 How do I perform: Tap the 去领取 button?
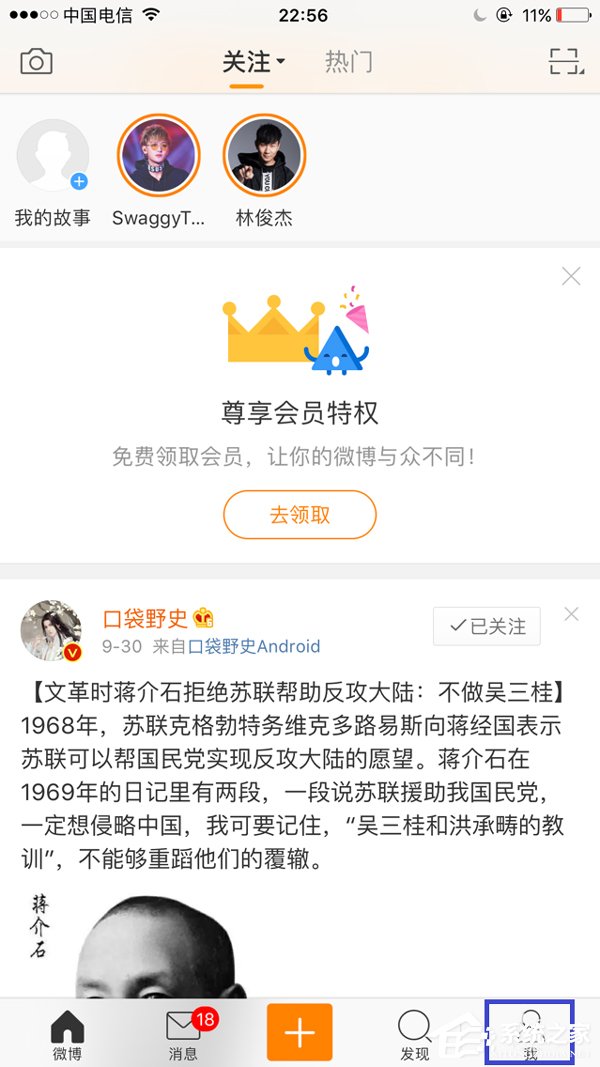(300, 516)
